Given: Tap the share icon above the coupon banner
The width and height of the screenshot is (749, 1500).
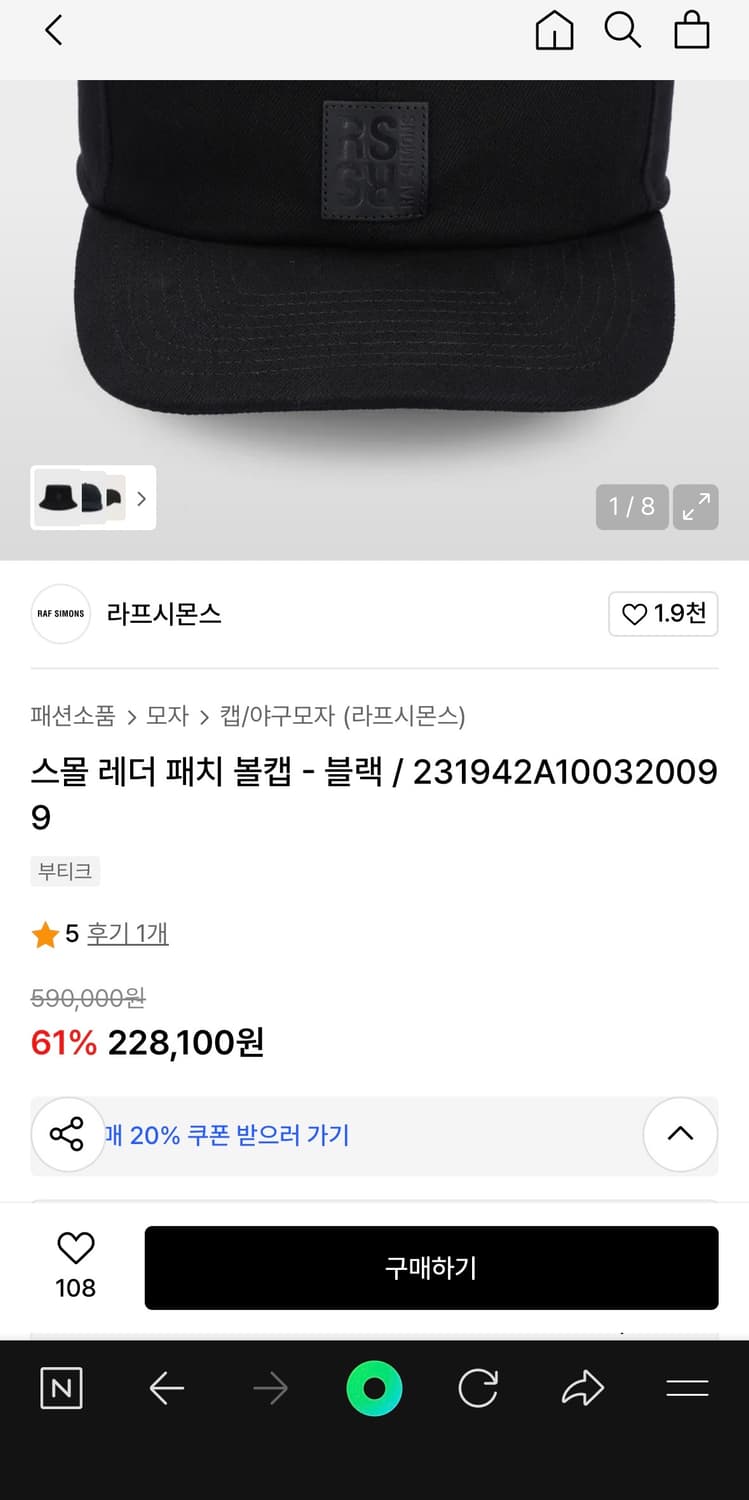Looking at the screenshot, I should tap(67, 1134).
